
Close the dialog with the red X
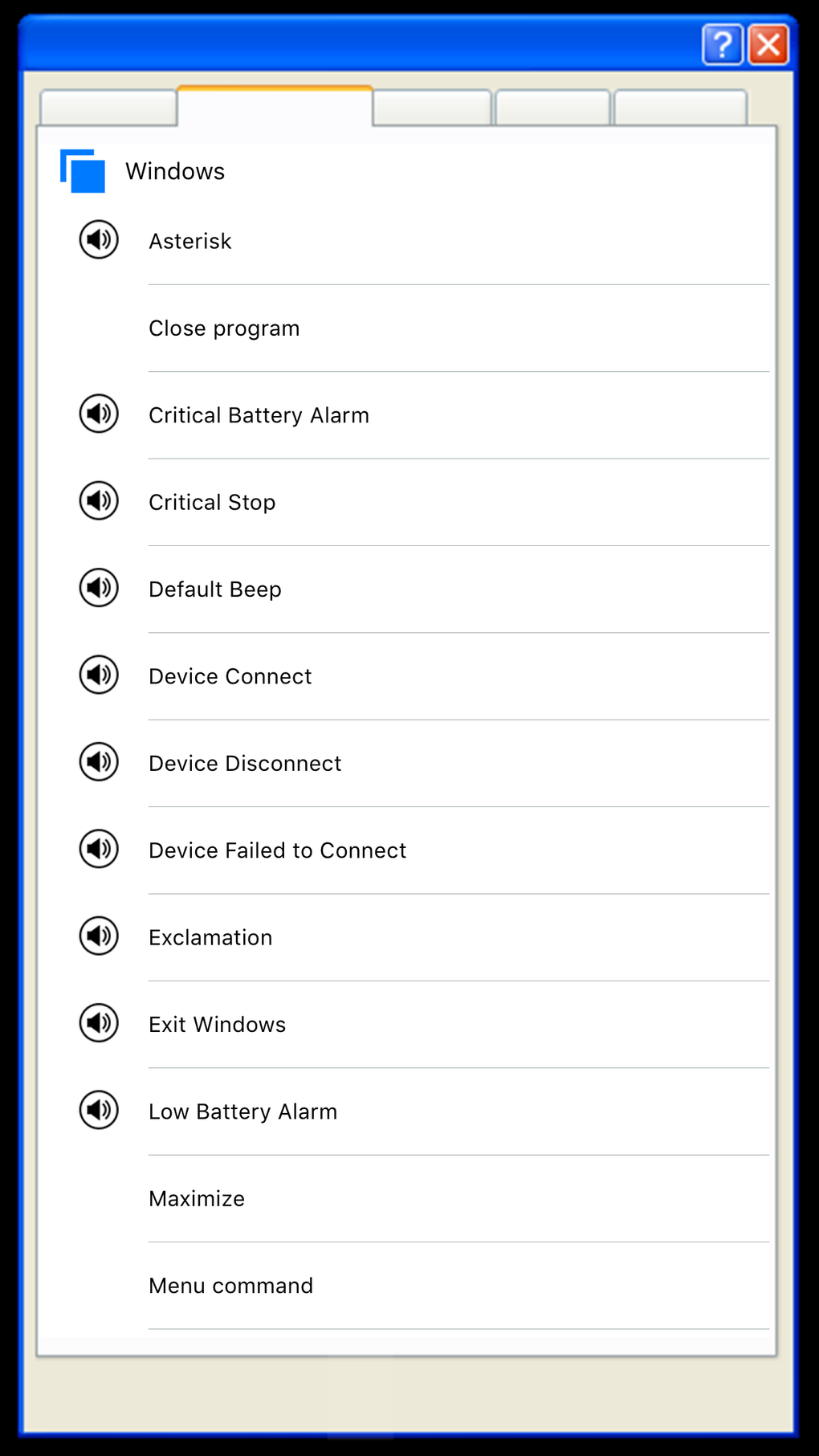click(768, 44)
